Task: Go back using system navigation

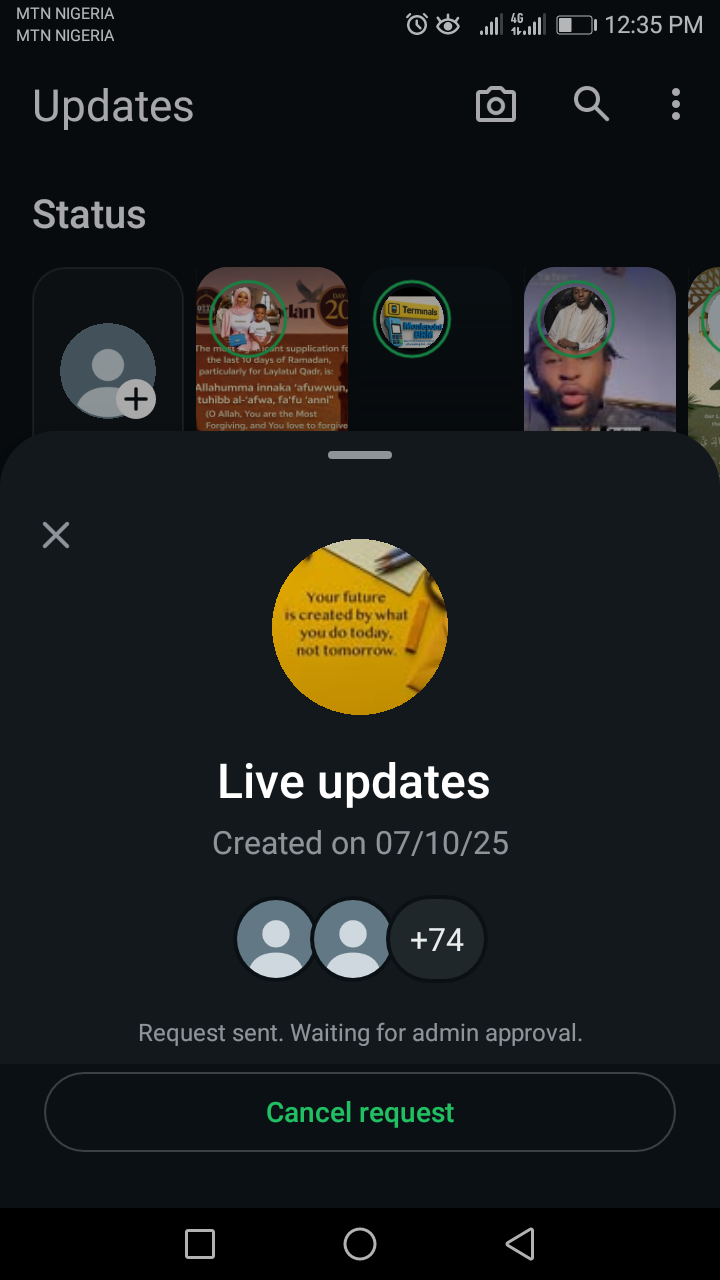Action: pyautogui.click(x=520, y=1244)
